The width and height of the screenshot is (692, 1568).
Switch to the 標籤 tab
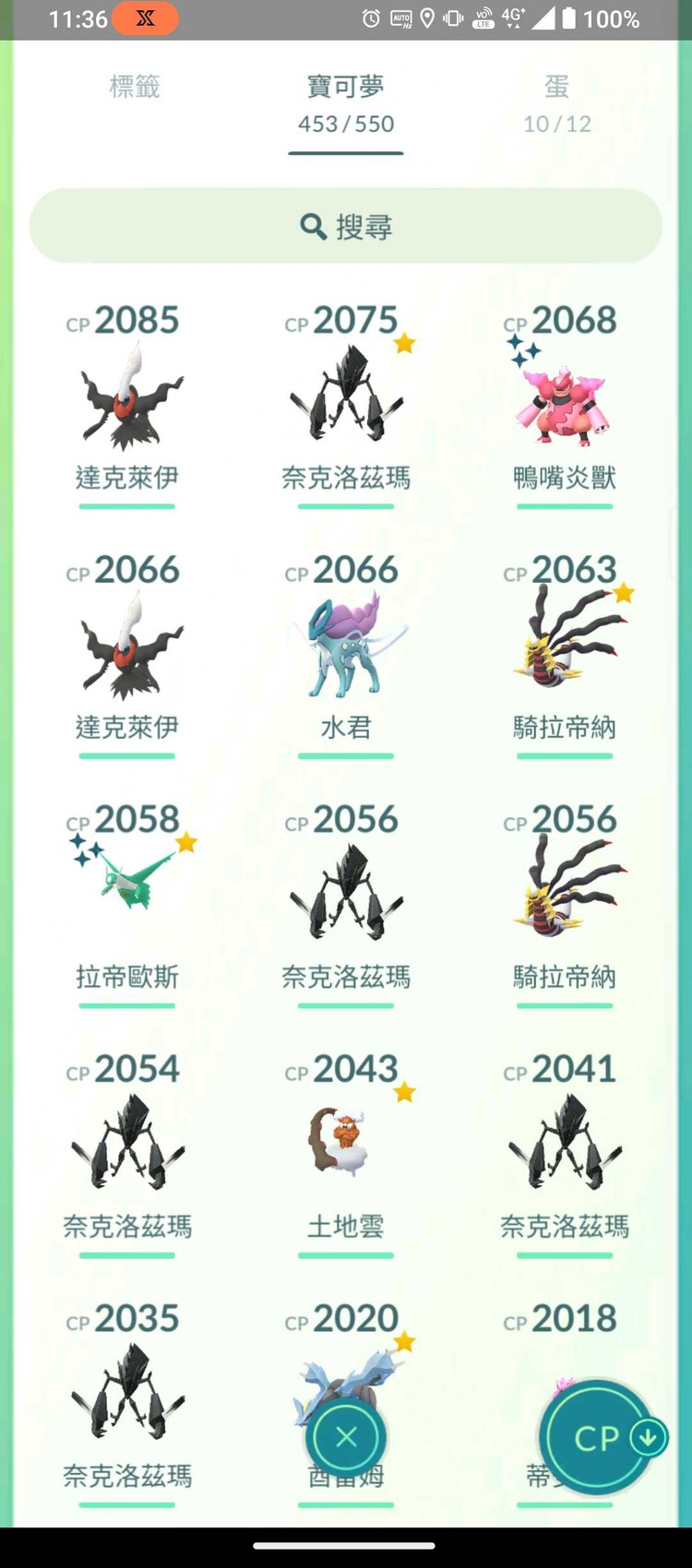[135, 88]
